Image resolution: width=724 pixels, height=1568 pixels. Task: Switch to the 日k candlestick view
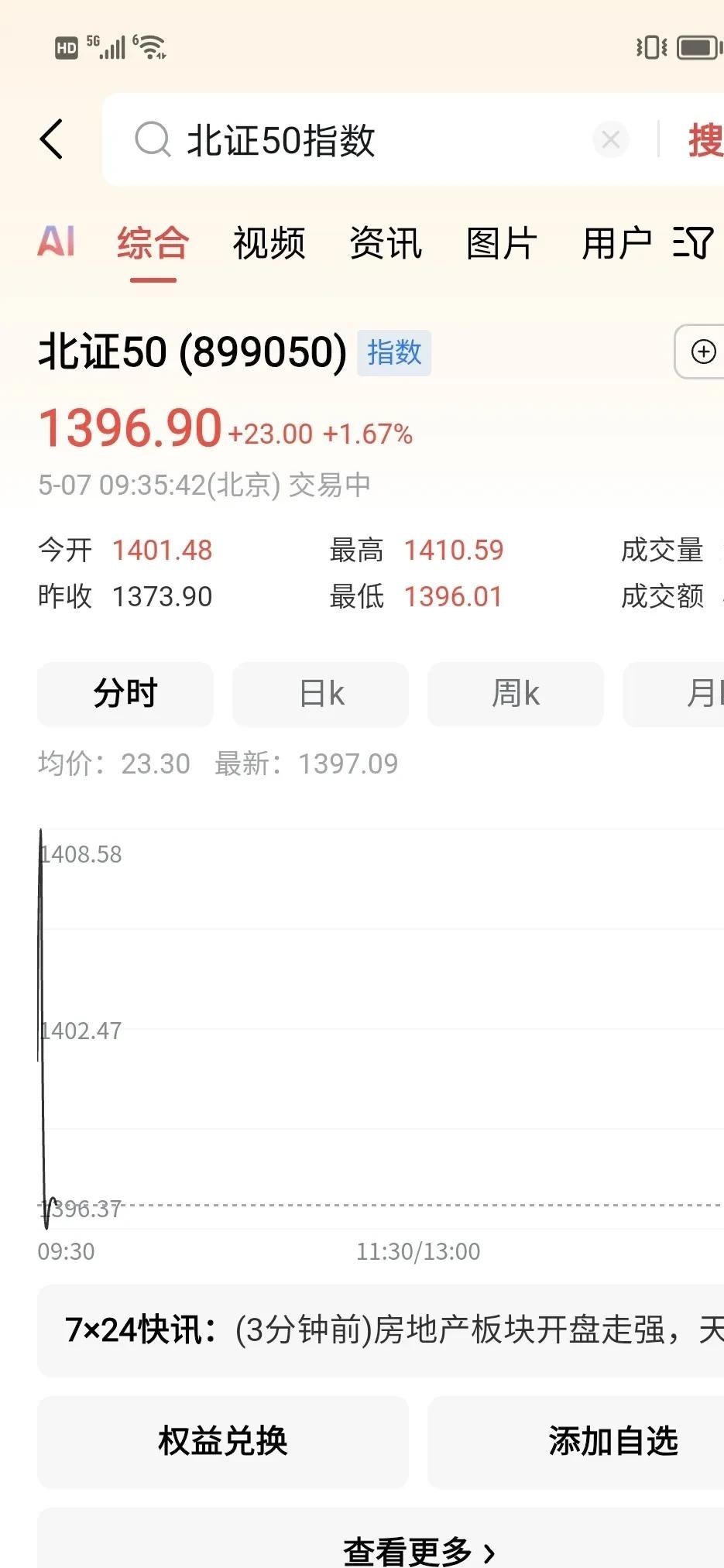(x=320, y=694)
